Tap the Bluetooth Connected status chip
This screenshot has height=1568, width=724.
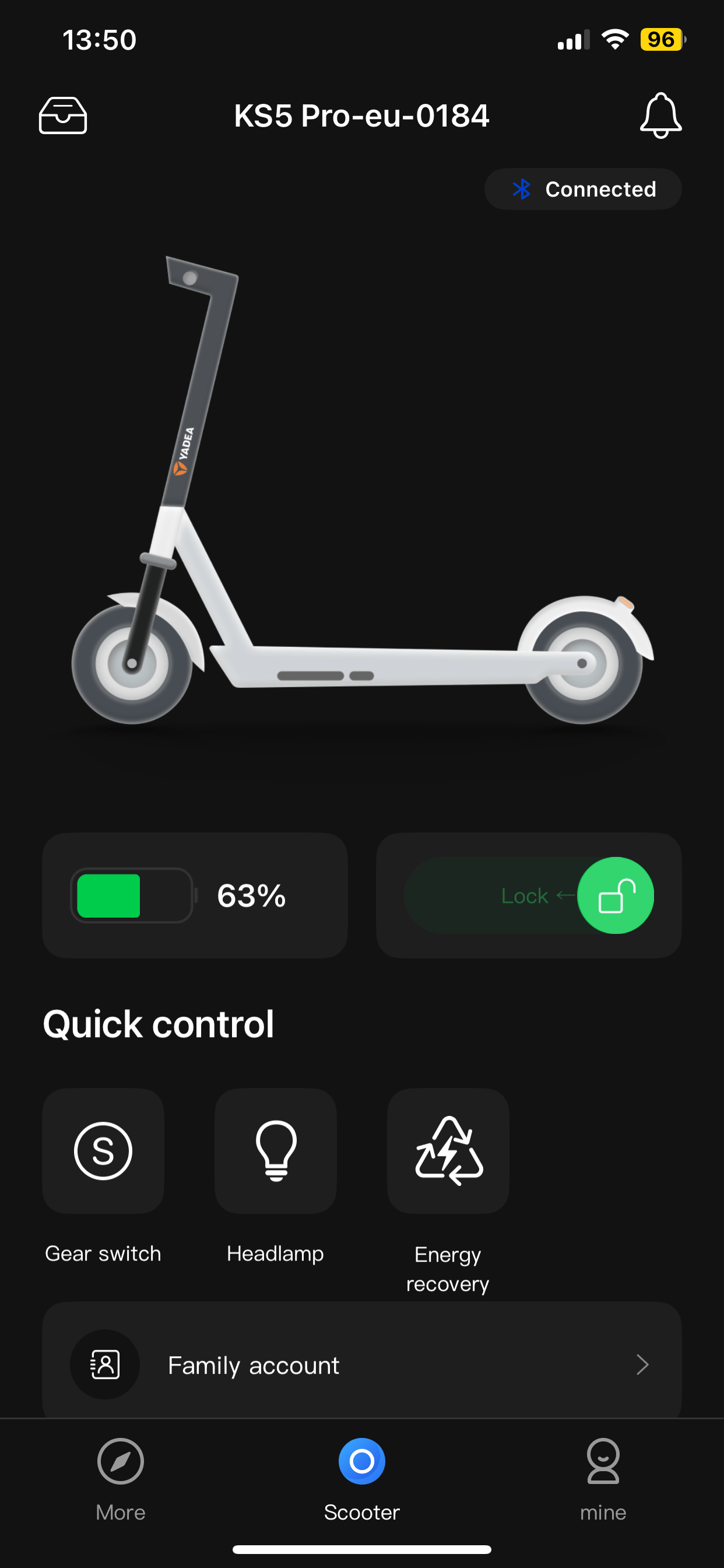(582, 190)
